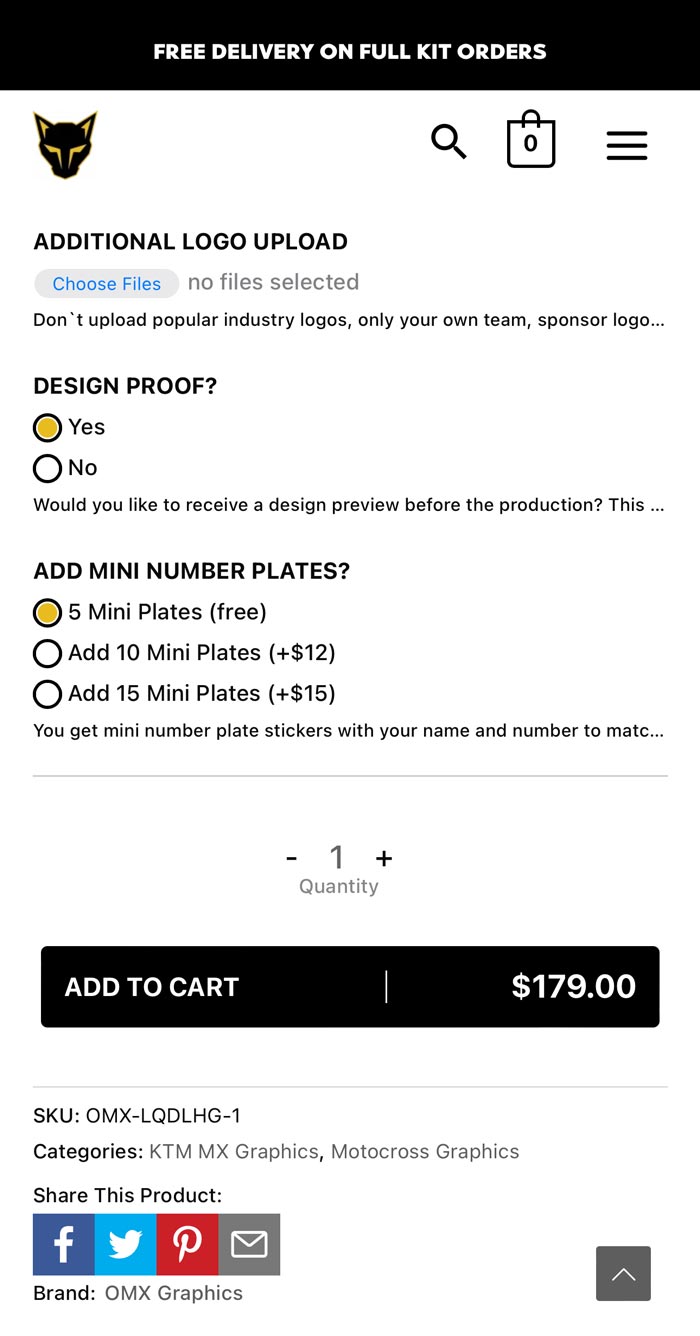
Task: Open the shopping cart bag
Action: click(530, 142)
